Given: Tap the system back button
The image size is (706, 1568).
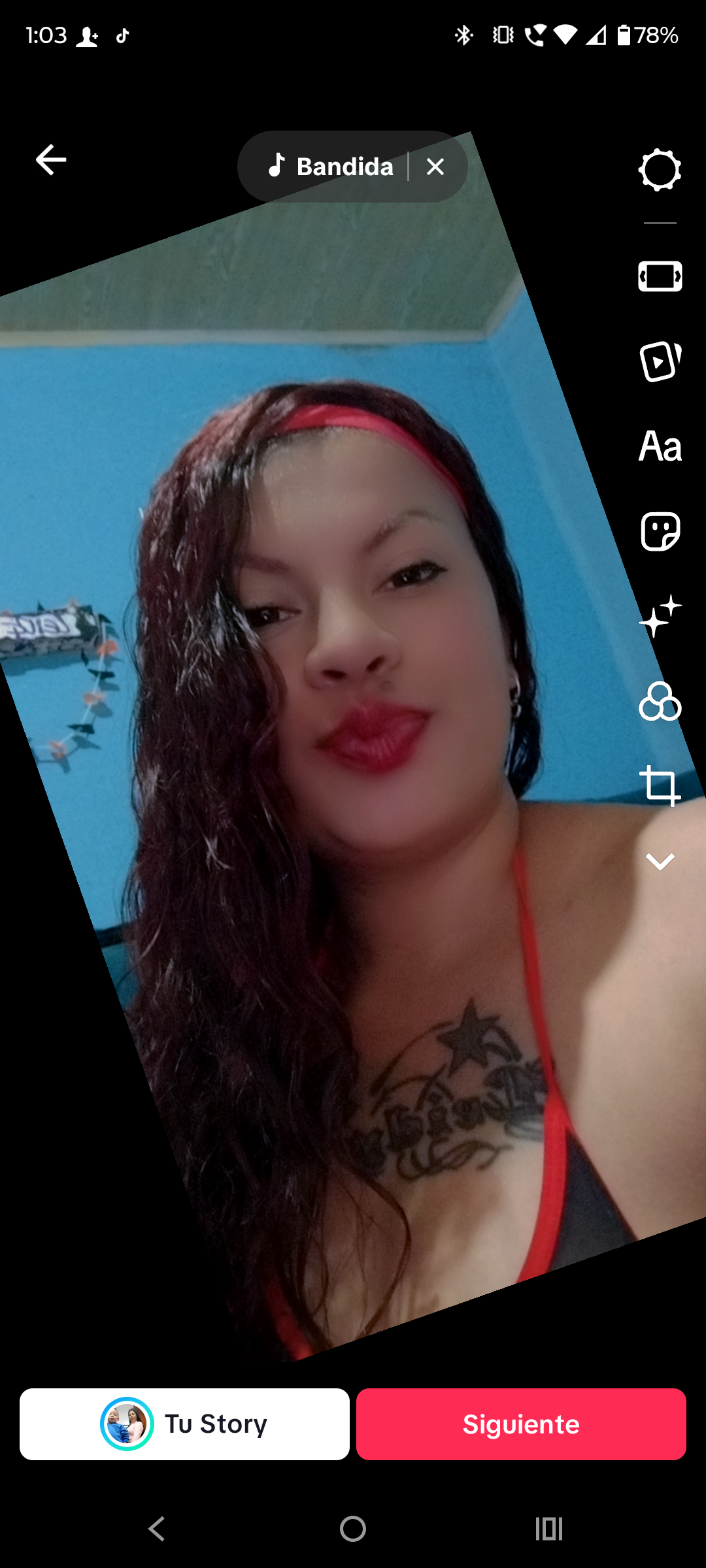Looking at the screenshot, I should [157, 1529].
